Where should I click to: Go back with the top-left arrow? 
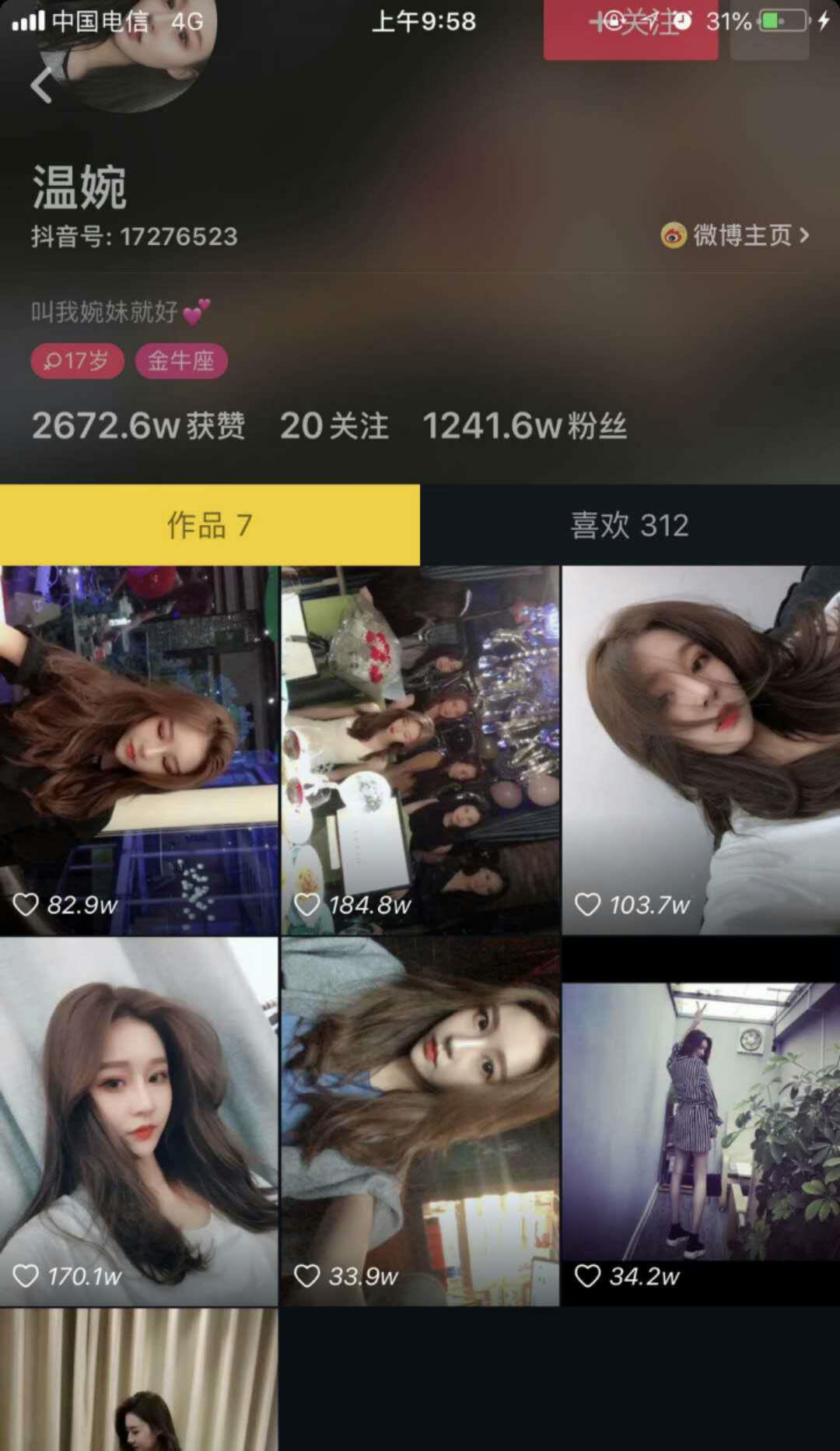pyautogui.click(x=42, y=86)
